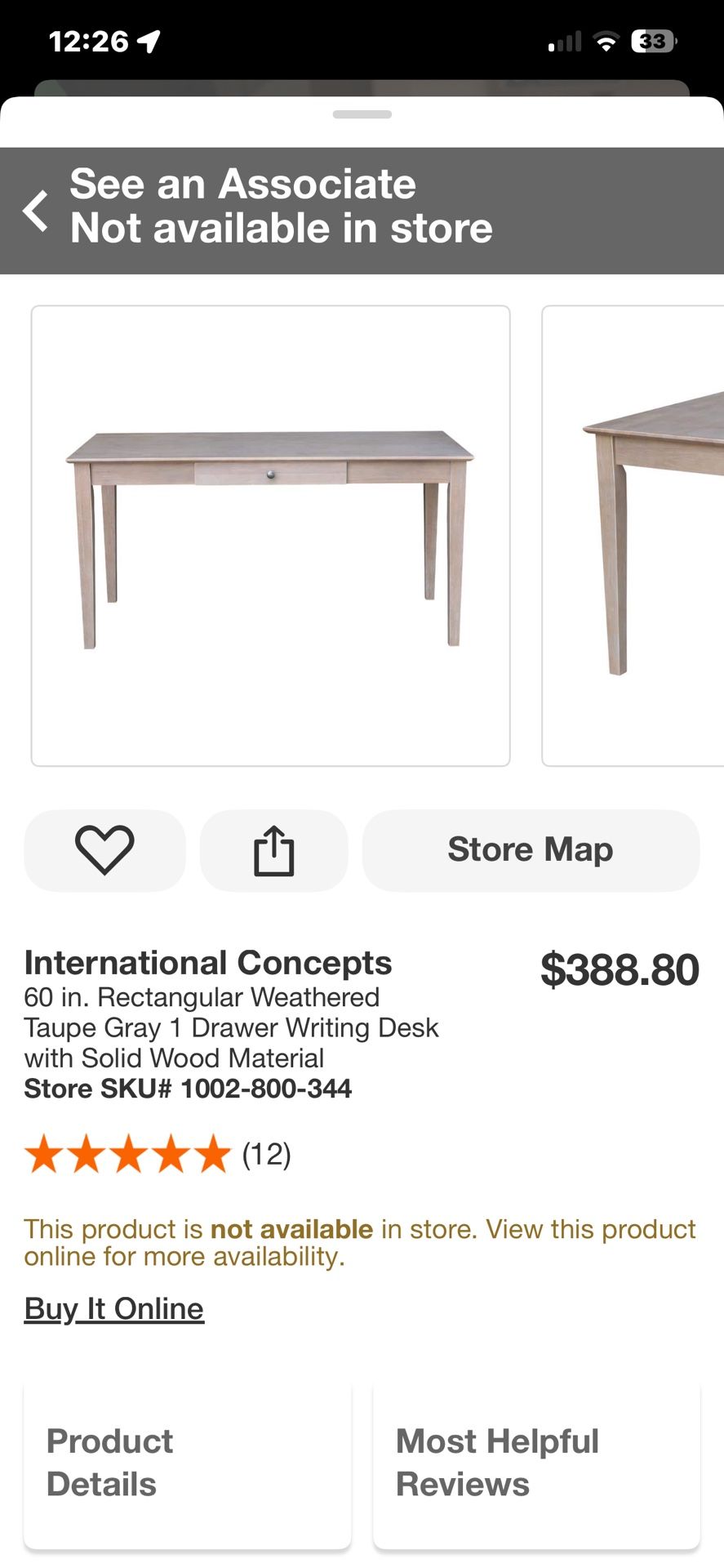Tap the Store Map button
Viewport: 724px width, 1568px height.
(530, 849)
